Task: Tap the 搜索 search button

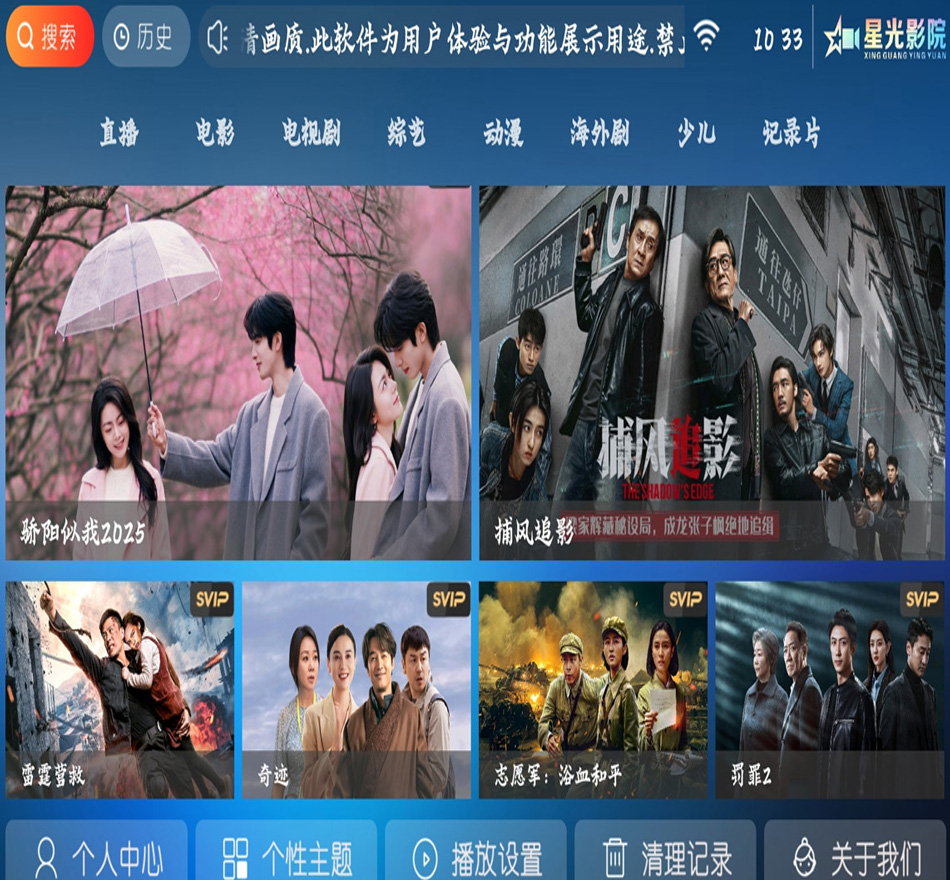Action: click(x=50, y=37)
